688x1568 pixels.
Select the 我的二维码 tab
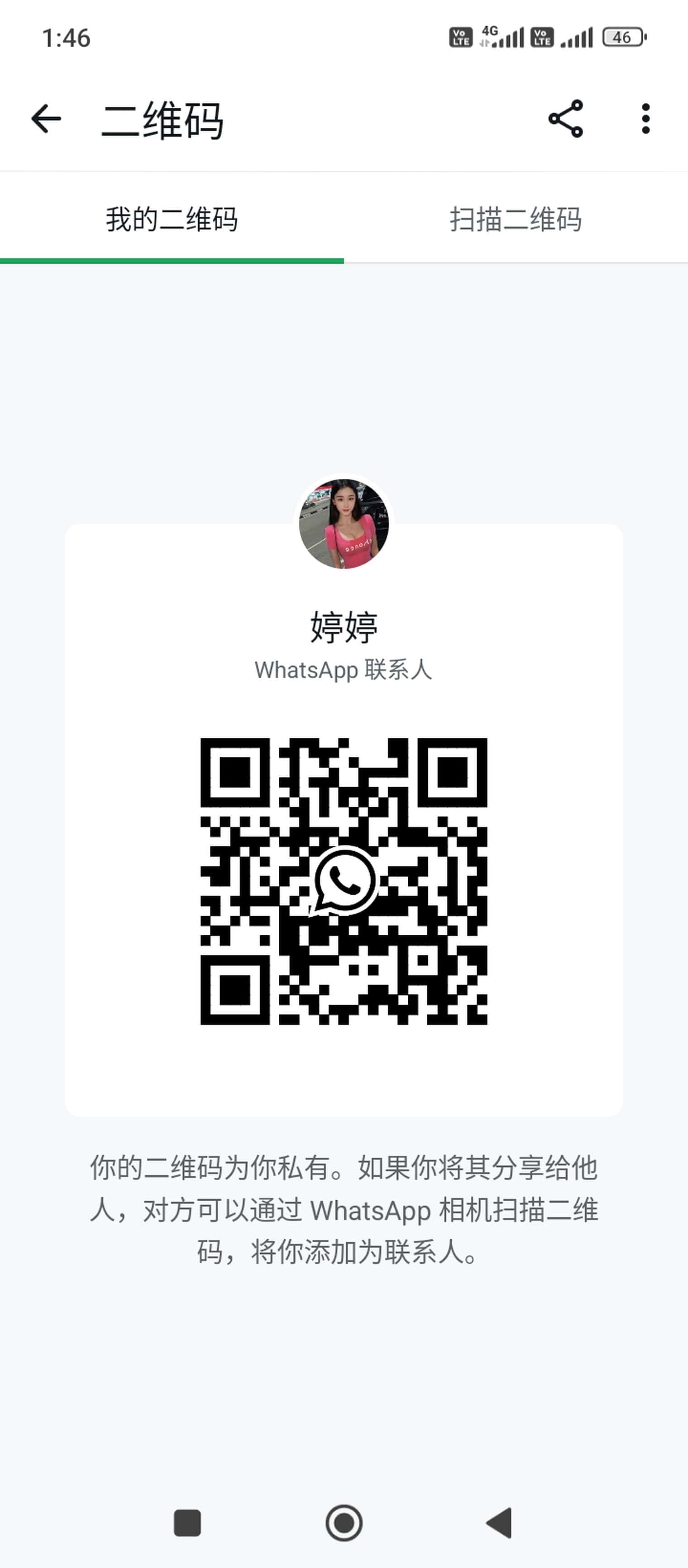pos(172,219)
